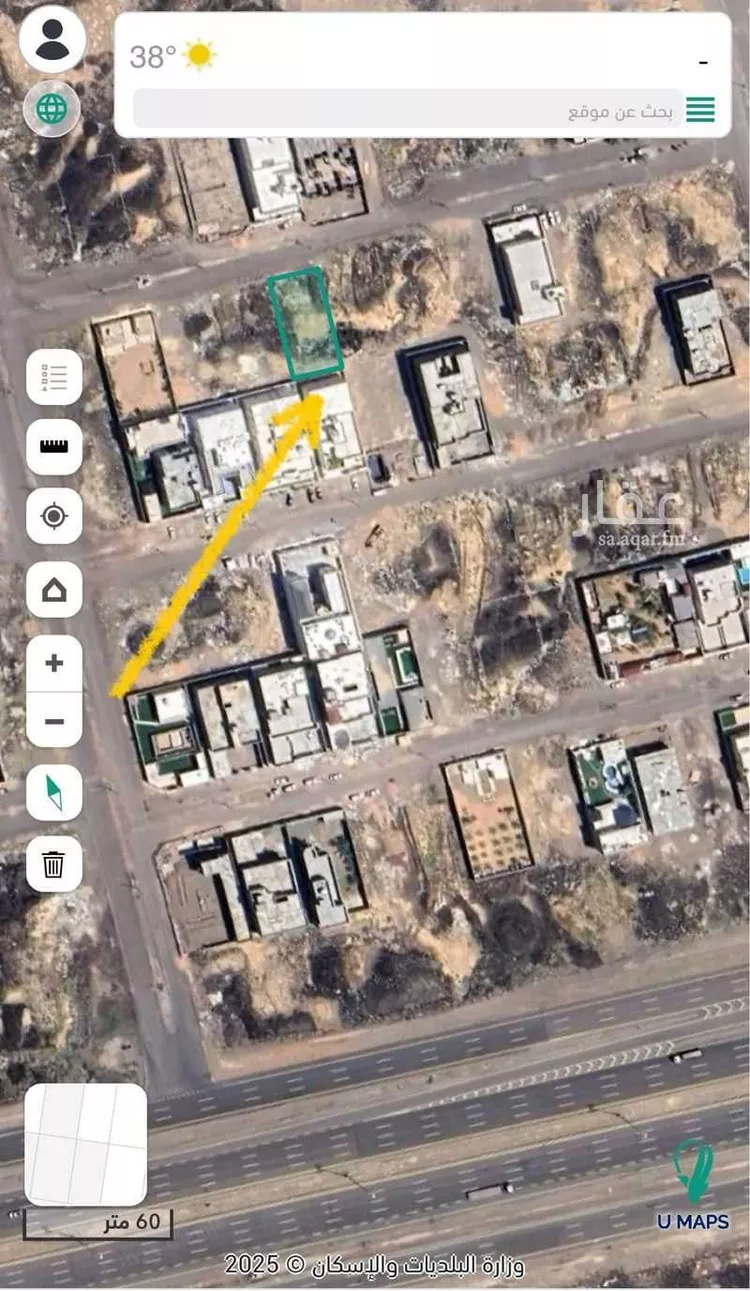Center the map on my location
The width and height of the screenshot is (750, 1291).
point(54,516)
